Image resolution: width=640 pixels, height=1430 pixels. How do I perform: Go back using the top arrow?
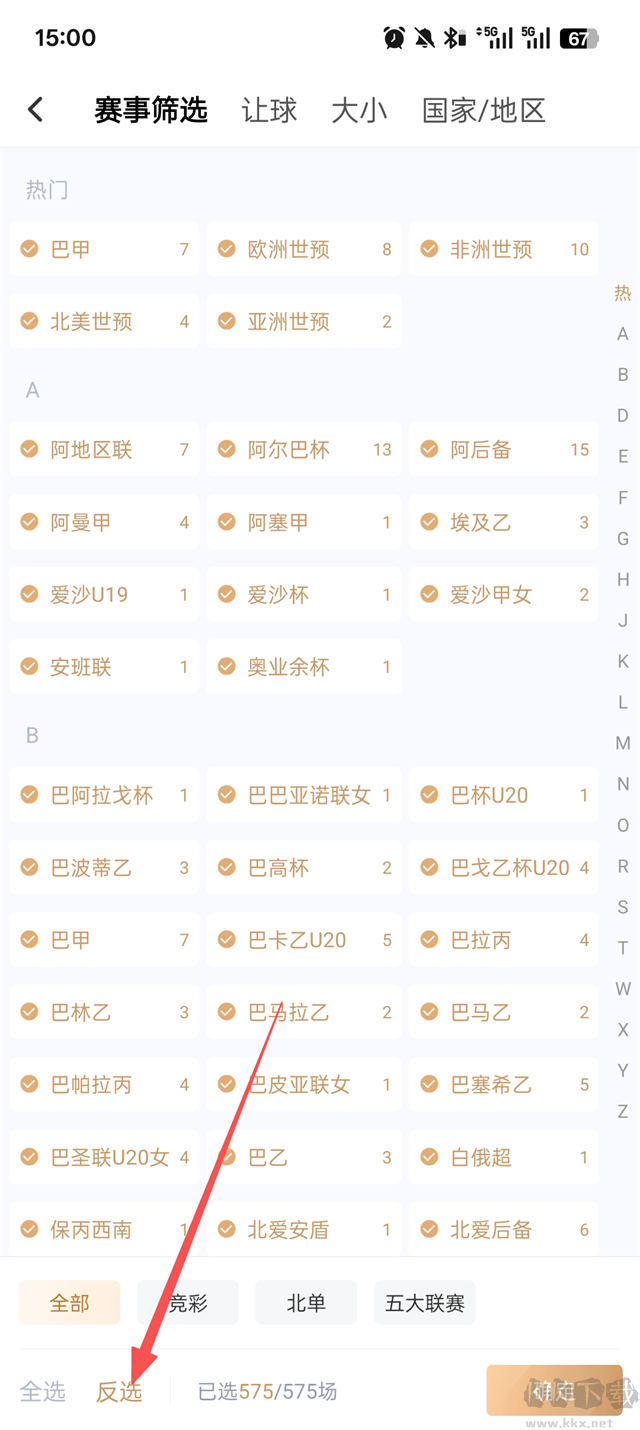(x=36, y=110)
